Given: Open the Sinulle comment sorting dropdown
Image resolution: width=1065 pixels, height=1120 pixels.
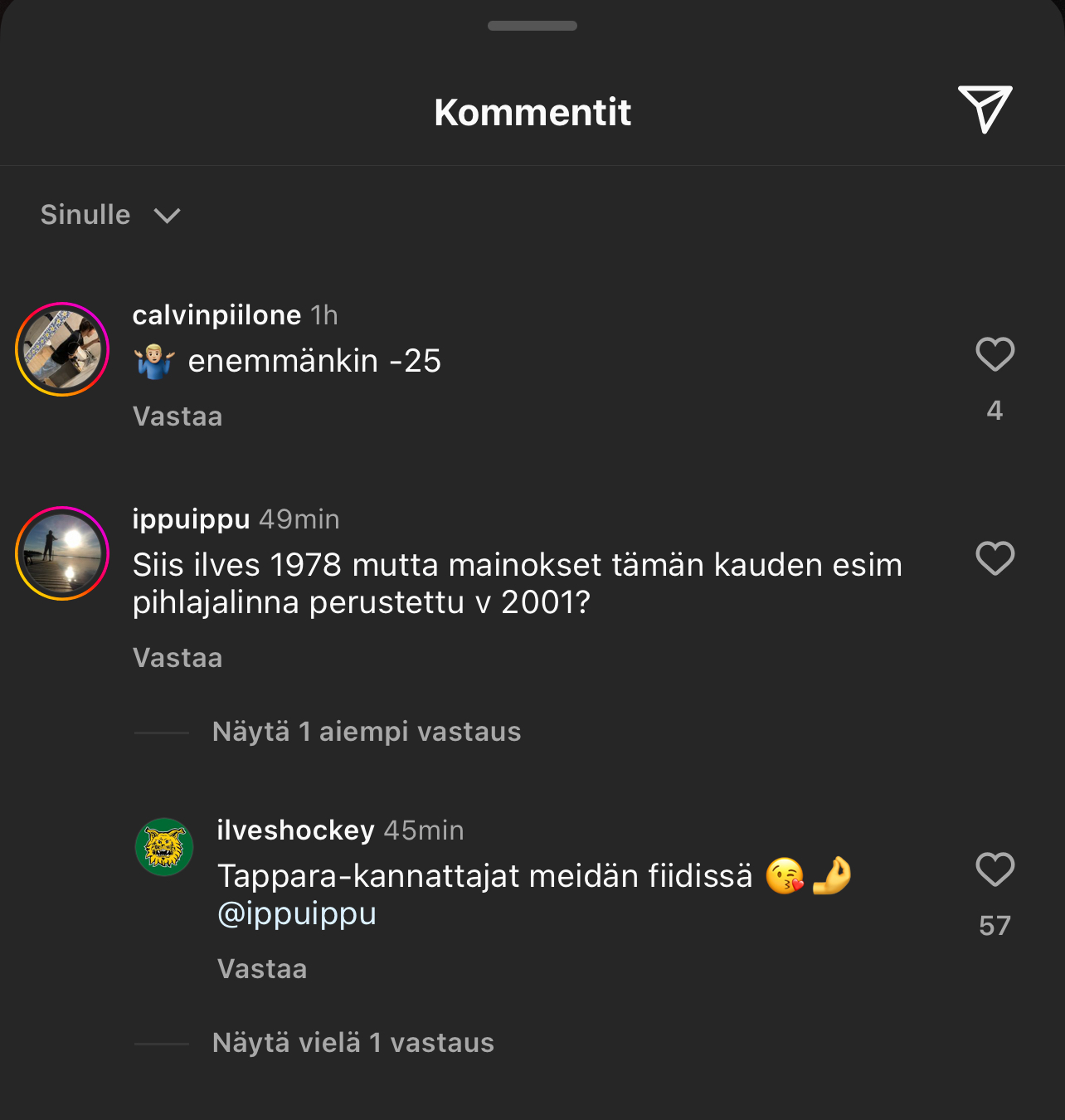Looking at the screenshot, I should pos(110,215).
